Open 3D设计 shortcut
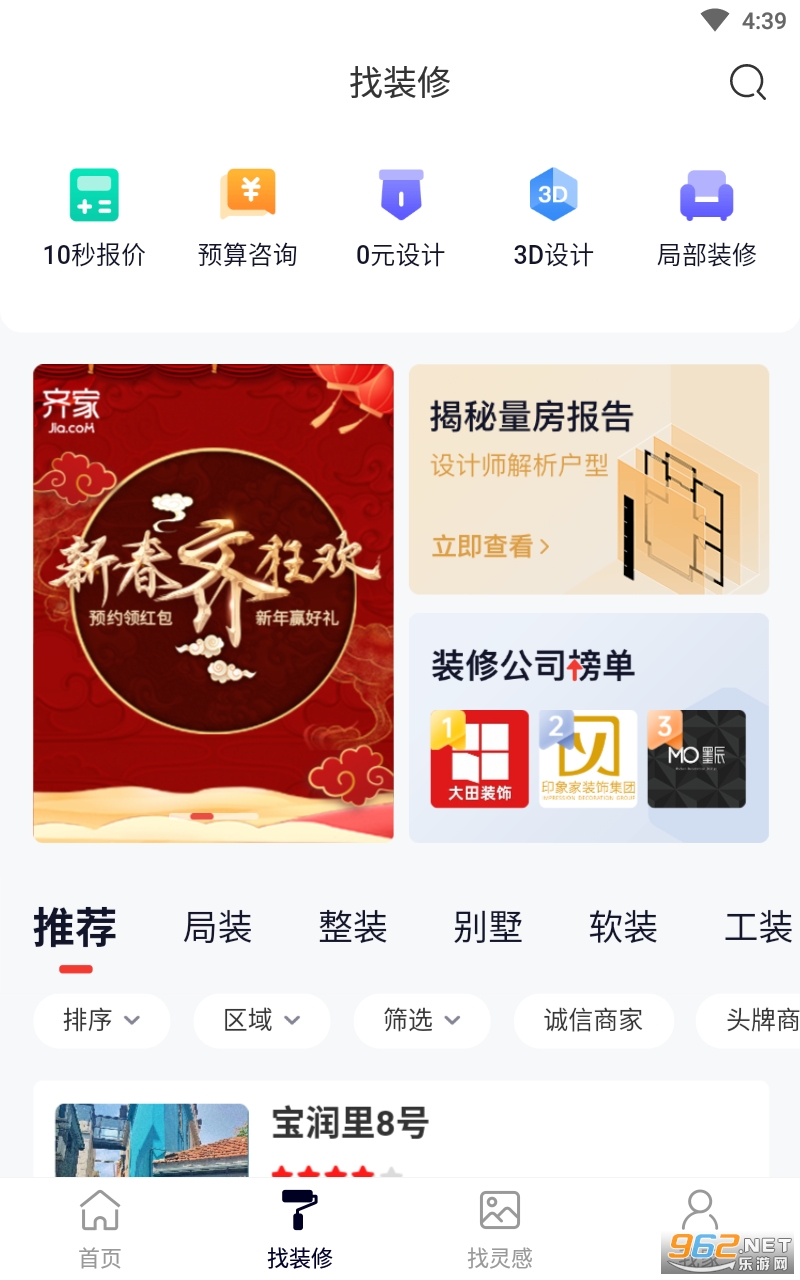The height and width of the screenshot is (1280, 800). click(x=553, y=219)
